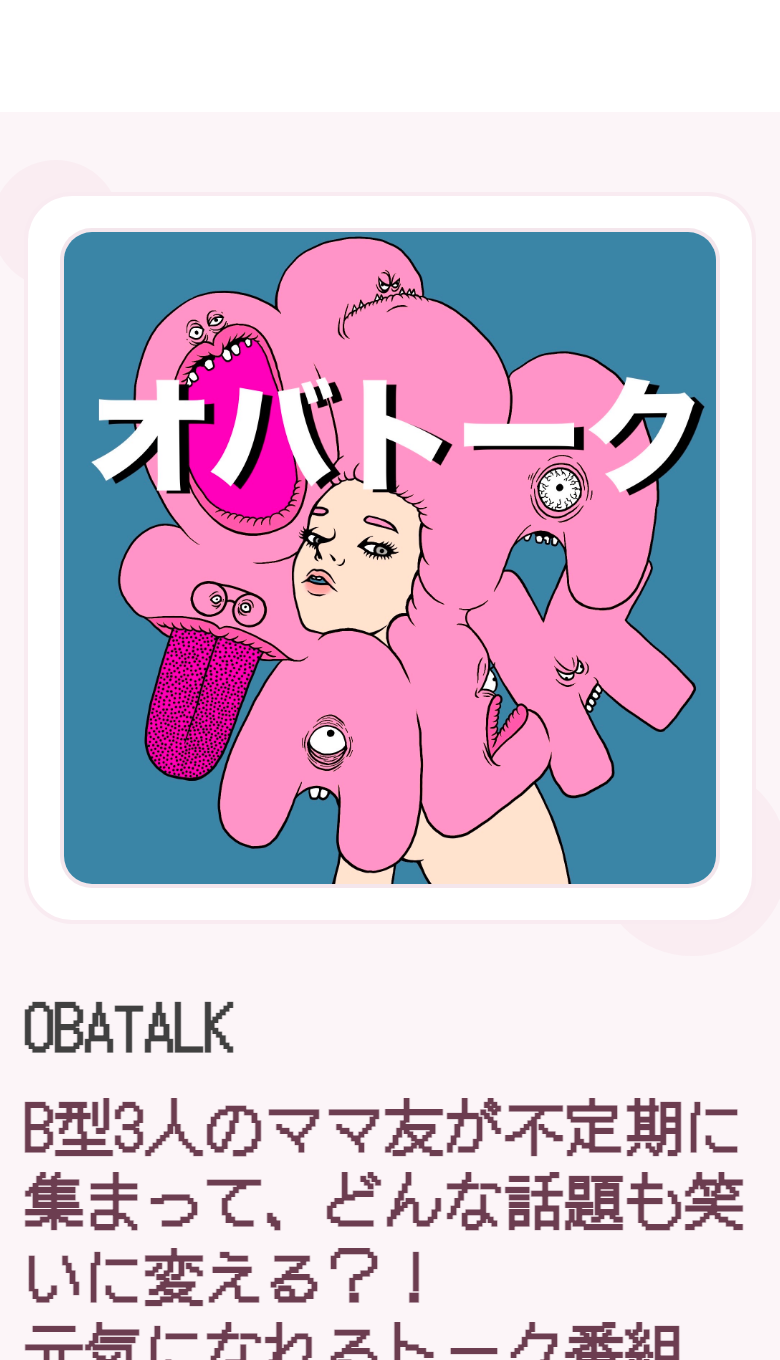Screen dimensions: 780x1360
Task: Open the オバトーク podcast cover image
Action: tap(390, 558)
